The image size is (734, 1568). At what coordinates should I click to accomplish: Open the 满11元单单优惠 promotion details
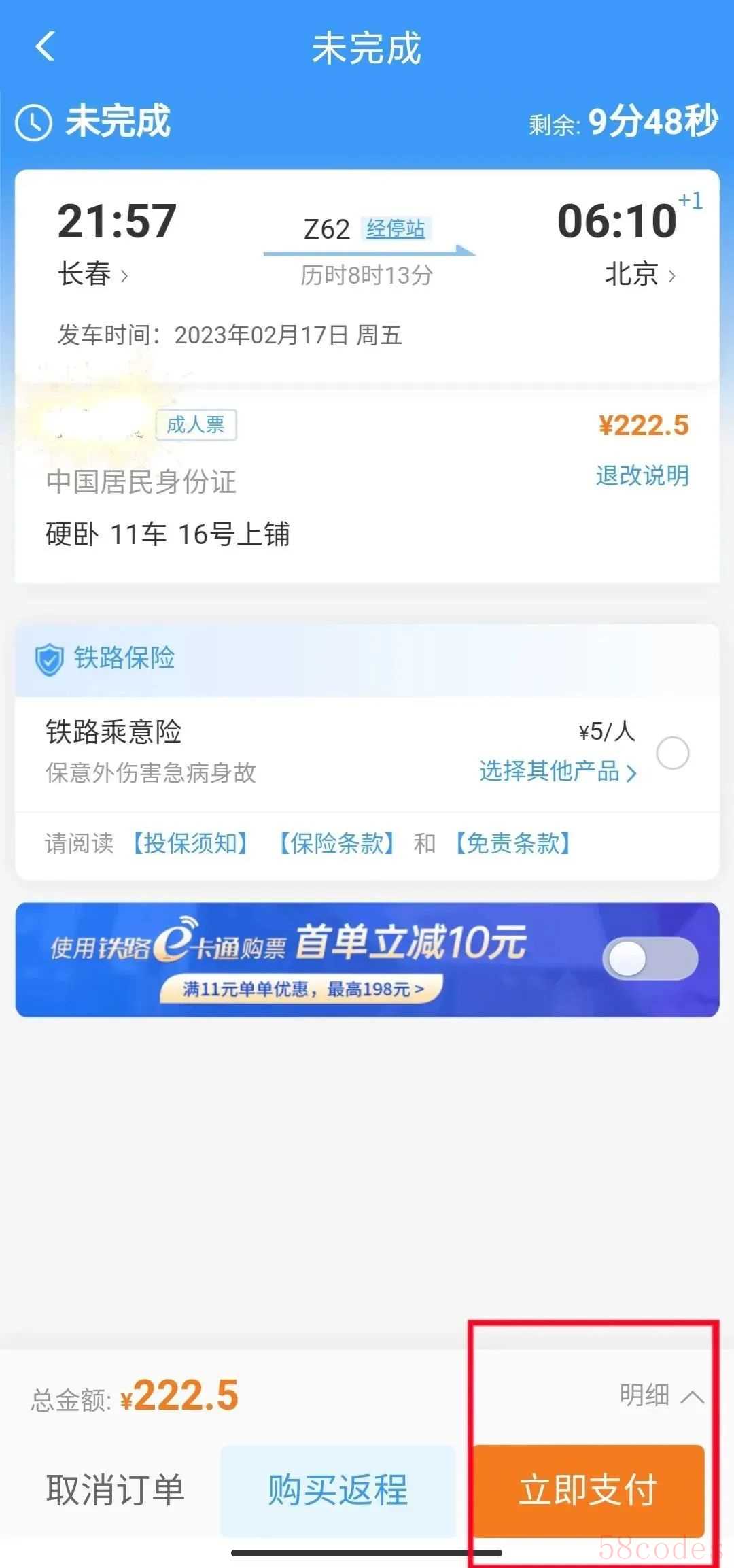coord(302,989)
